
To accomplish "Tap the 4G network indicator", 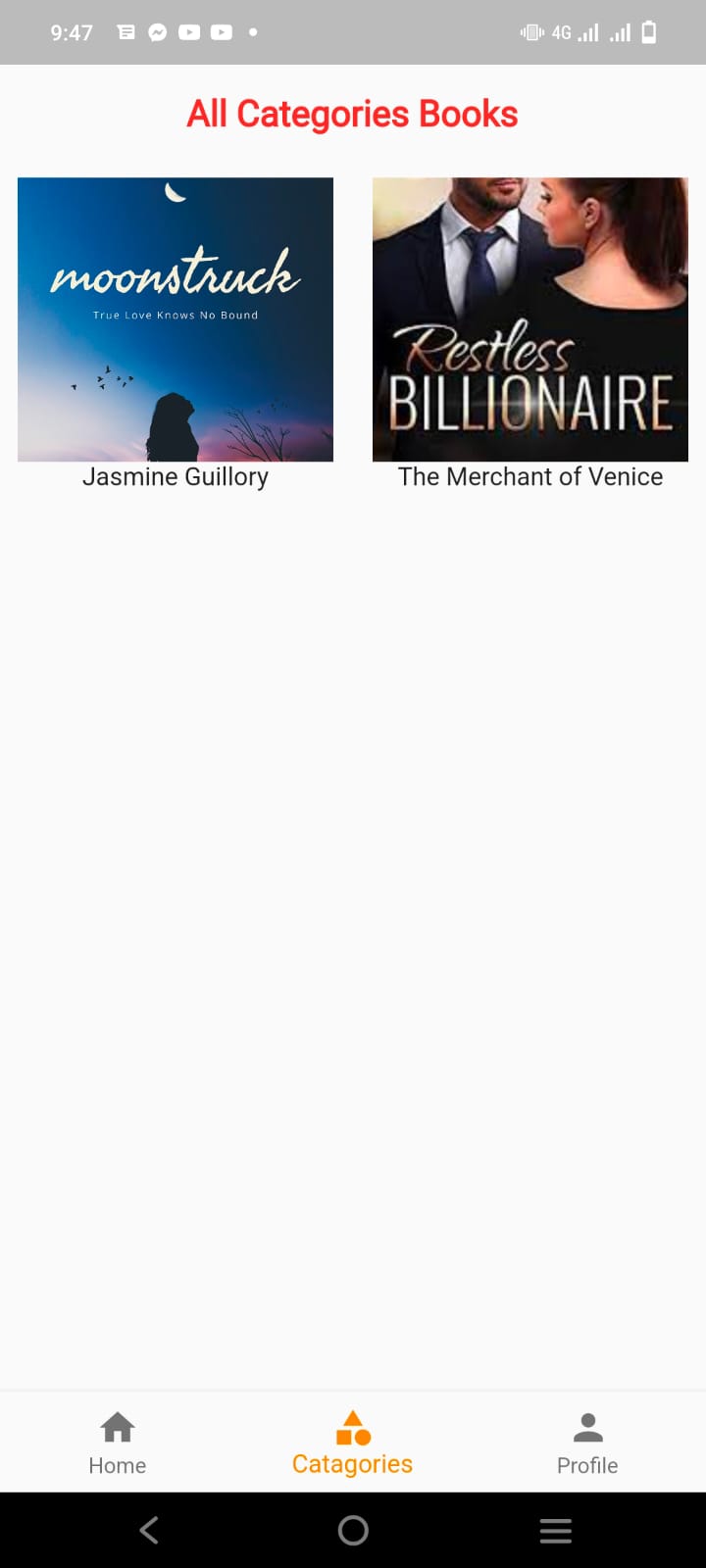I will 562,31.
